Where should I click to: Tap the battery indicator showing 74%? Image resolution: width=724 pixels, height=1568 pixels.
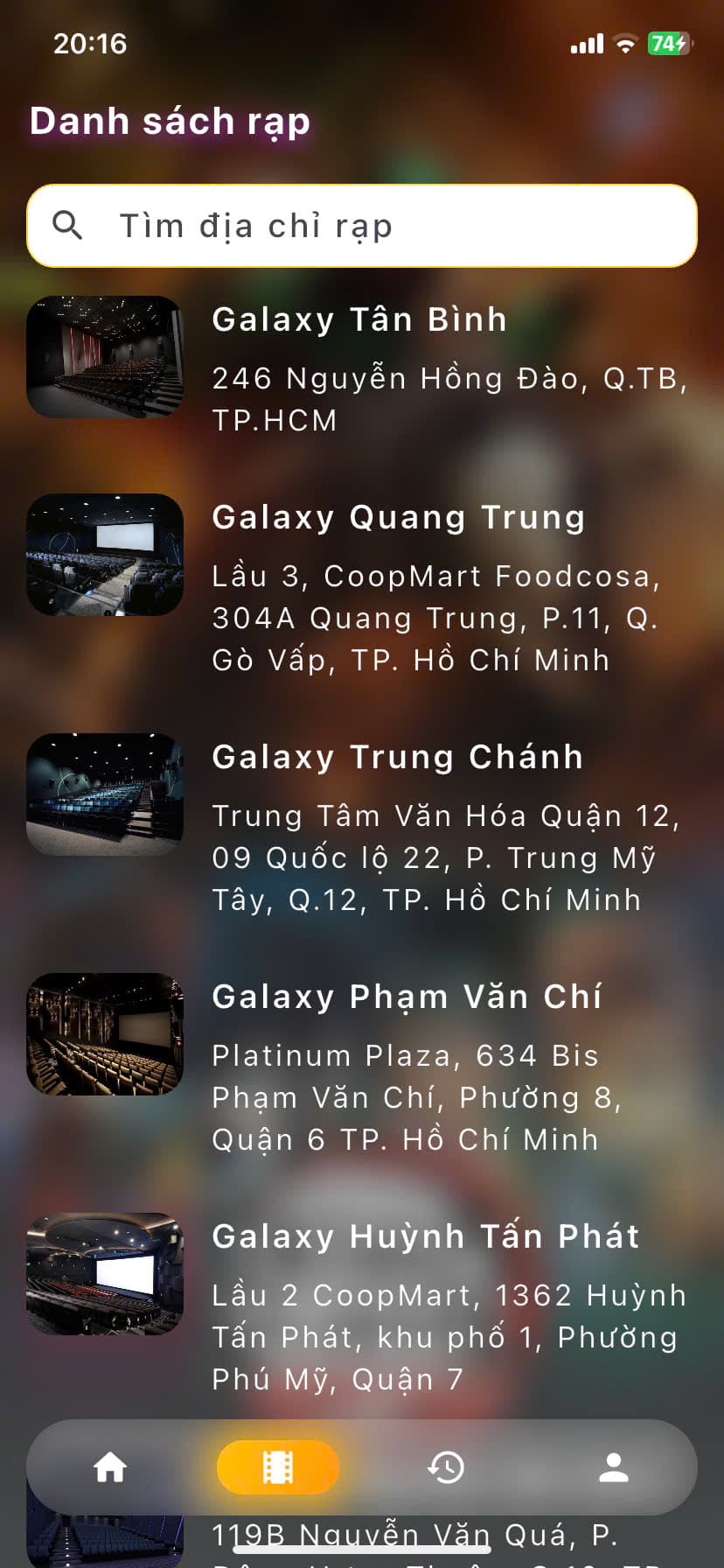point(670,41)
